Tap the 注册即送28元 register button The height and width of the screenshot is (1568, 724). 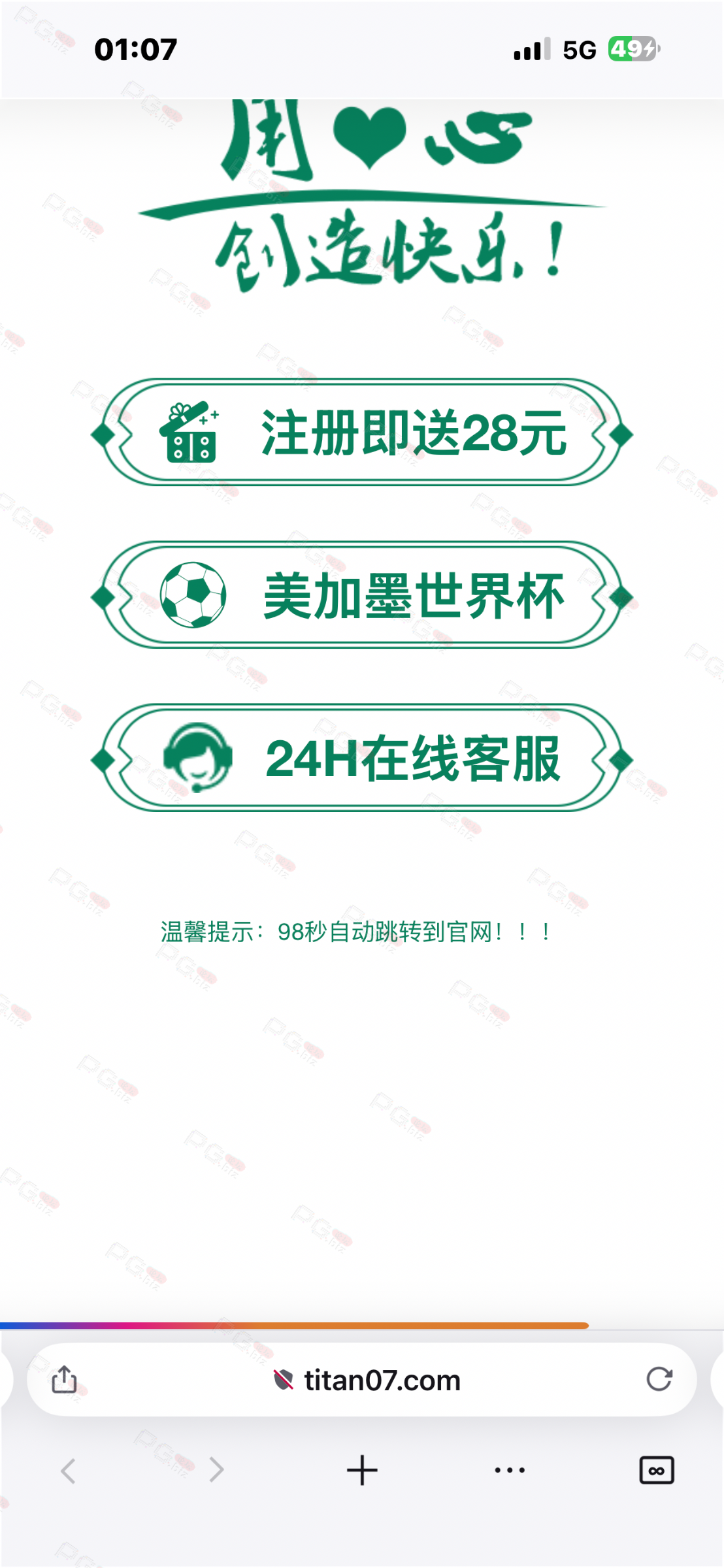361,433
